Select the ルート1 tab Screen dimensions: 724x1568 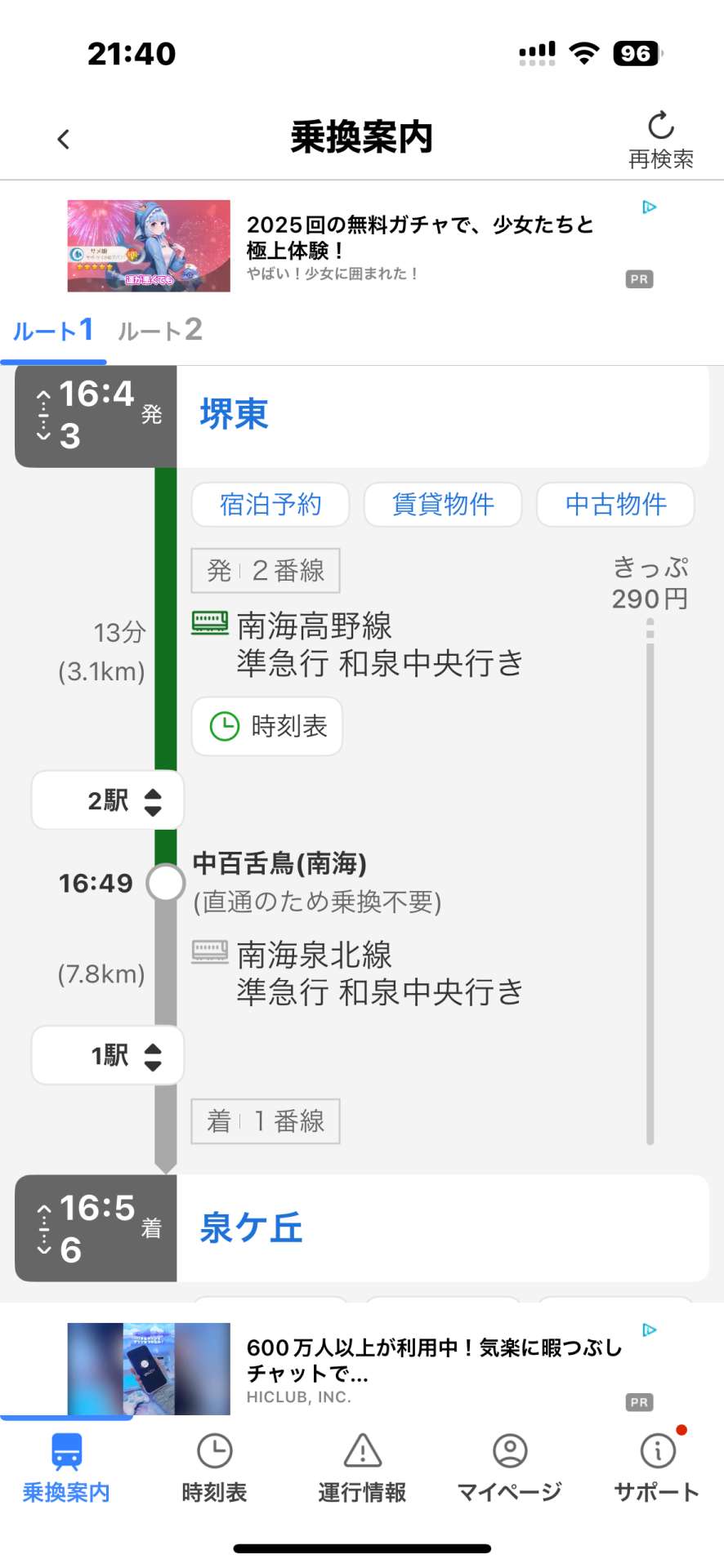click(53, 330)
